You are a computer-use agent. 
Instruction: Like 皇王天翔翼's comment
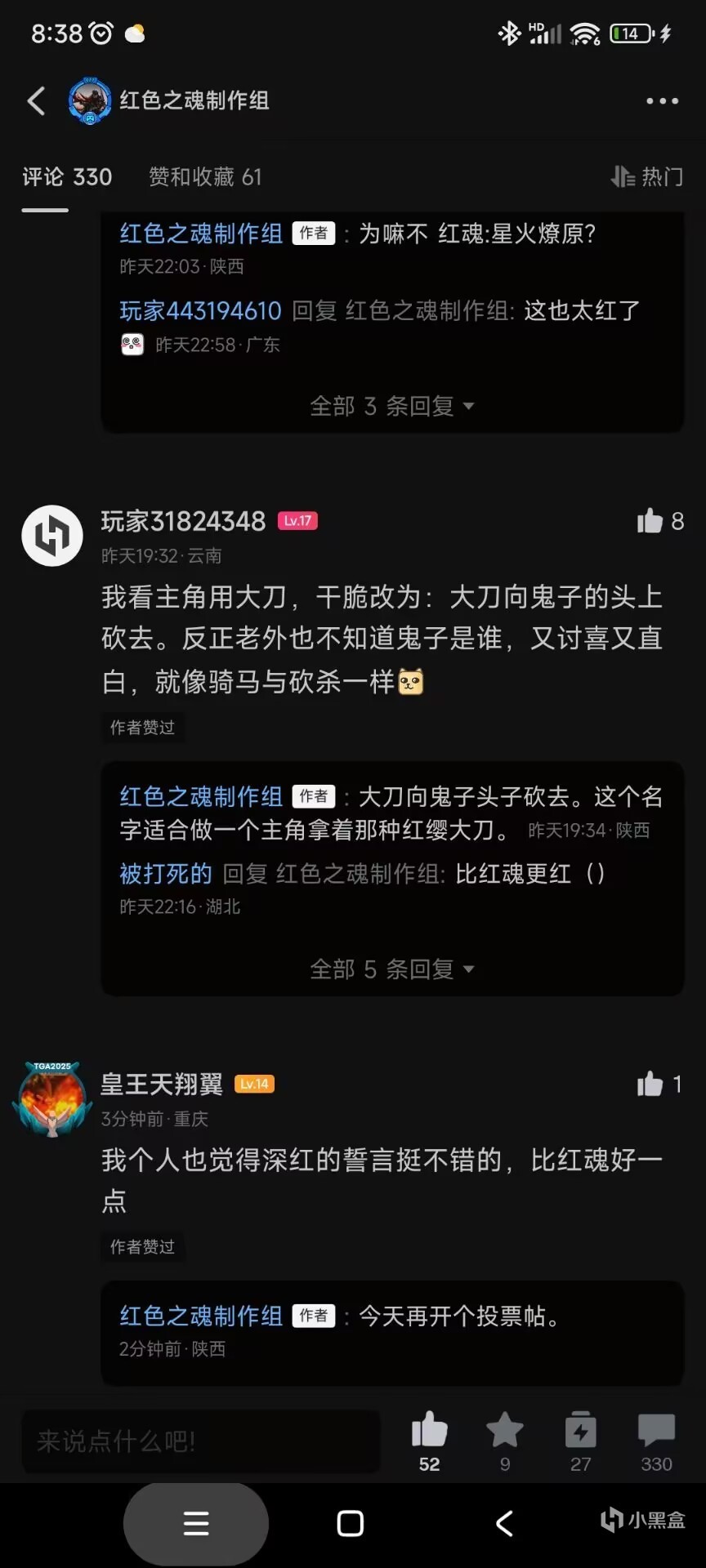coord(650,1085)
